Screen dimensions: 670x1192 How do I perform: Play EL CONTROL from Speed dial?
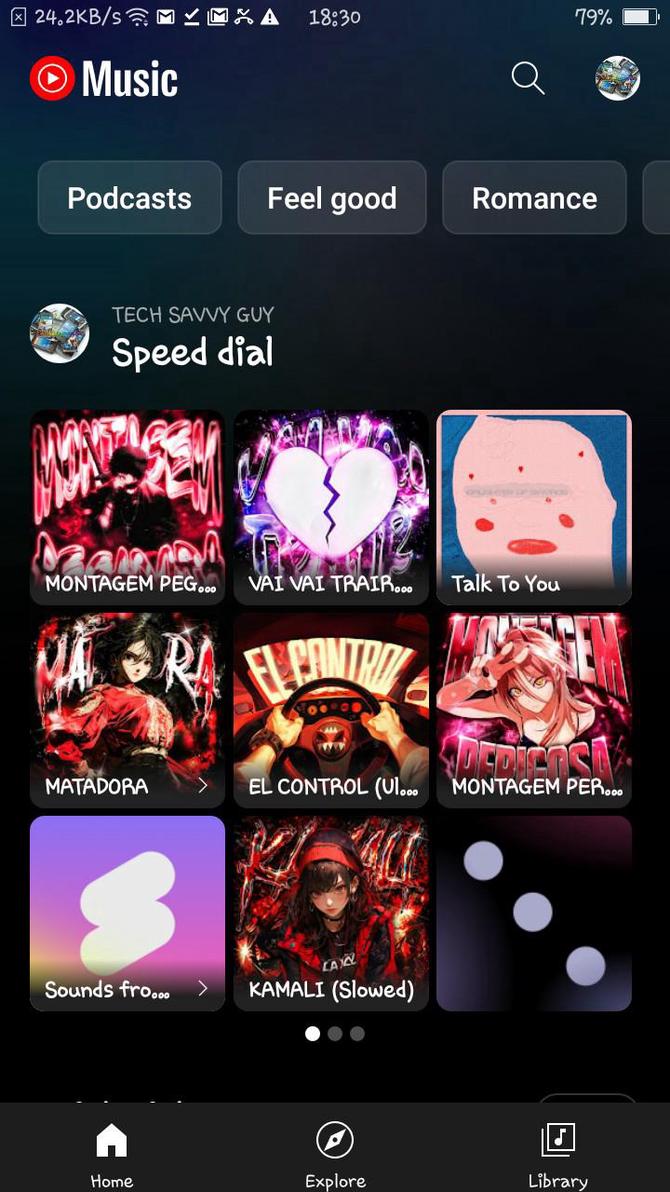(x=331, y=710)
